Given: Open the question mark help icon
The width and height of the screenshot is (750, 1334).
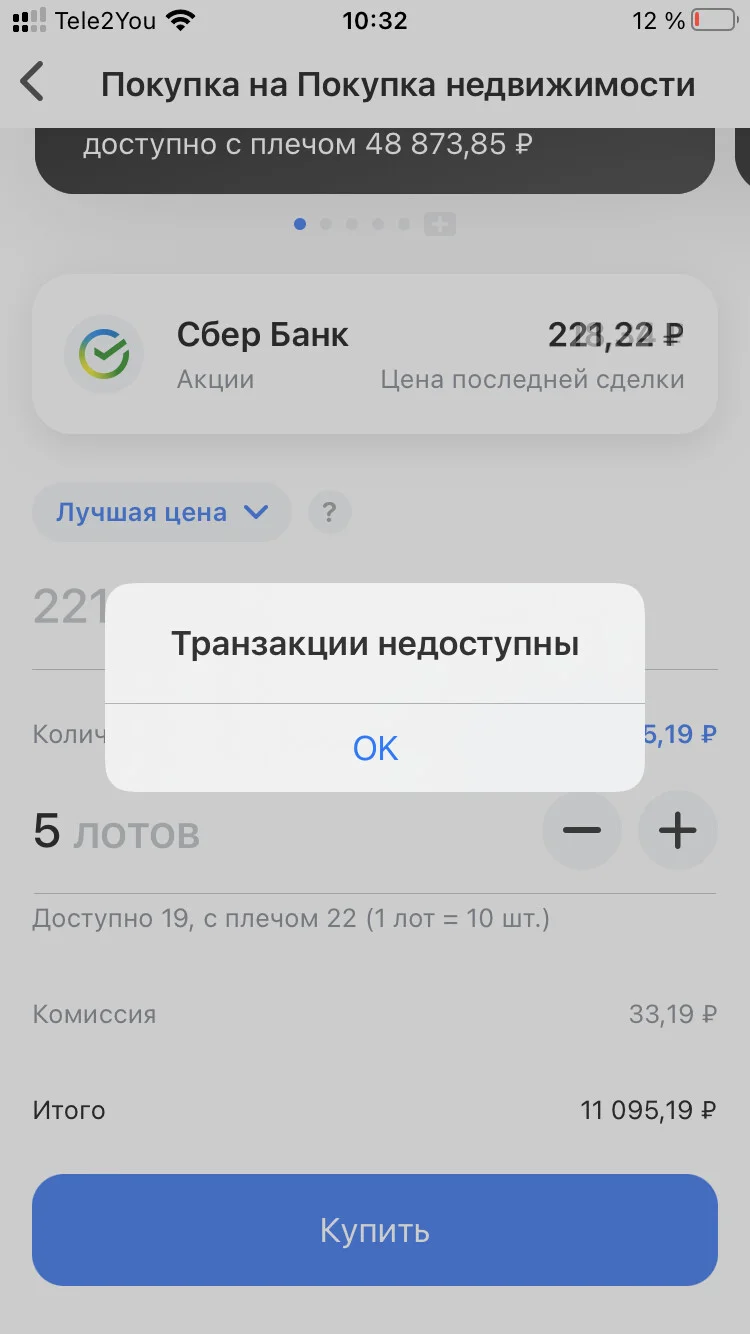Looking at the screenshot, I should [x=329, y=514].
